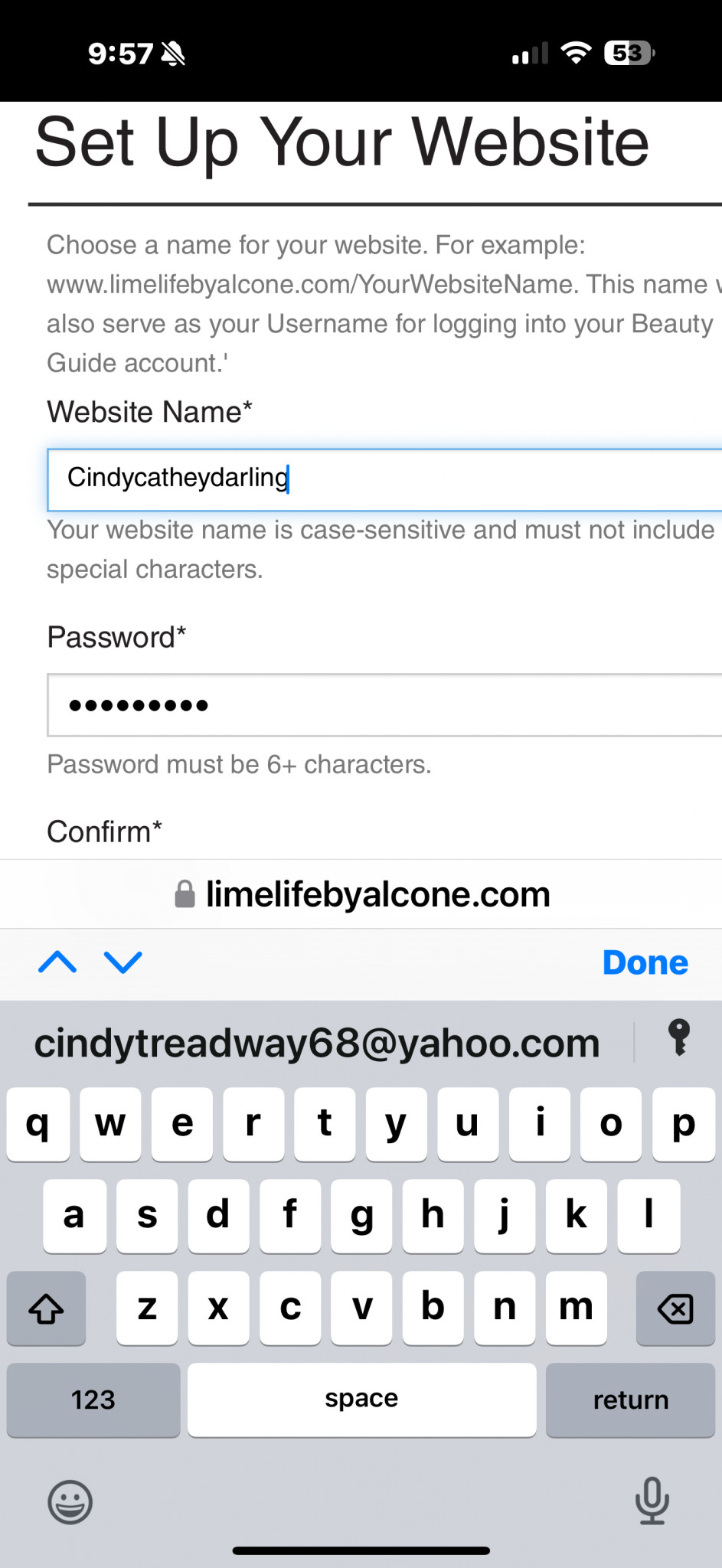Tap the space bar
This screenshot has width=722, height=1568.
(361, 1400)
